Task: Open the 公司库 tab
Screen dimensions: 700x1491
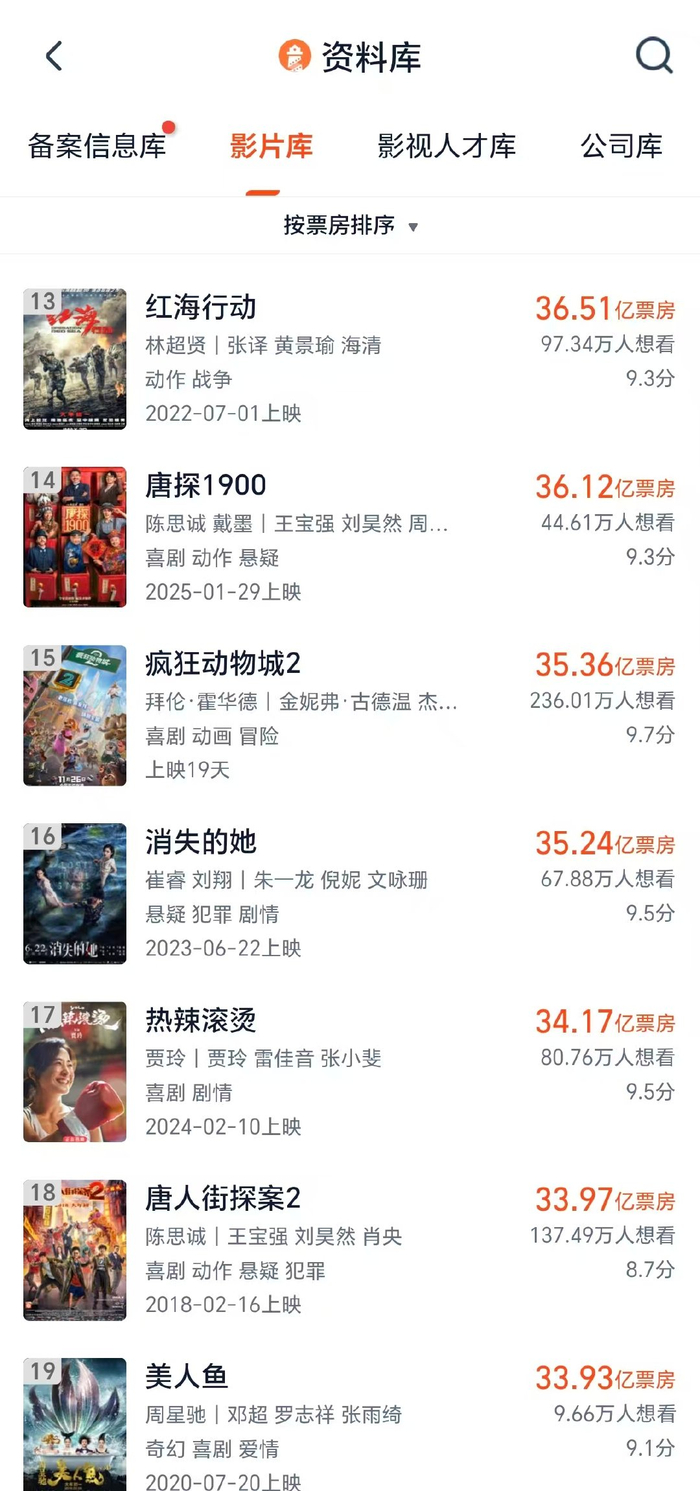Action: click(621, 146)
